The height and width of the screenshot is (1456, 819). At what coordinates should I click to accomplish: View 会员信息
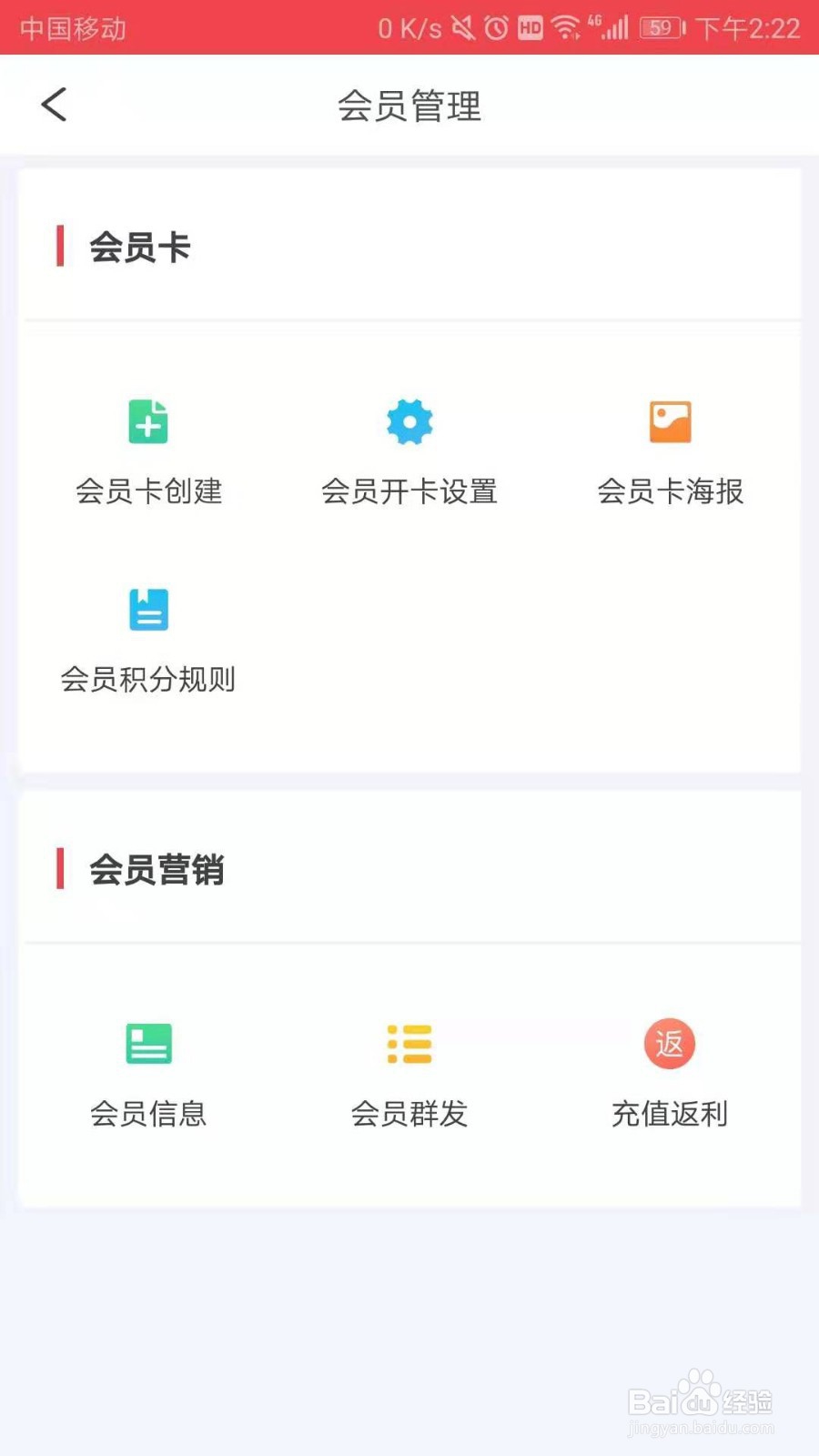tap(148, 1075)
